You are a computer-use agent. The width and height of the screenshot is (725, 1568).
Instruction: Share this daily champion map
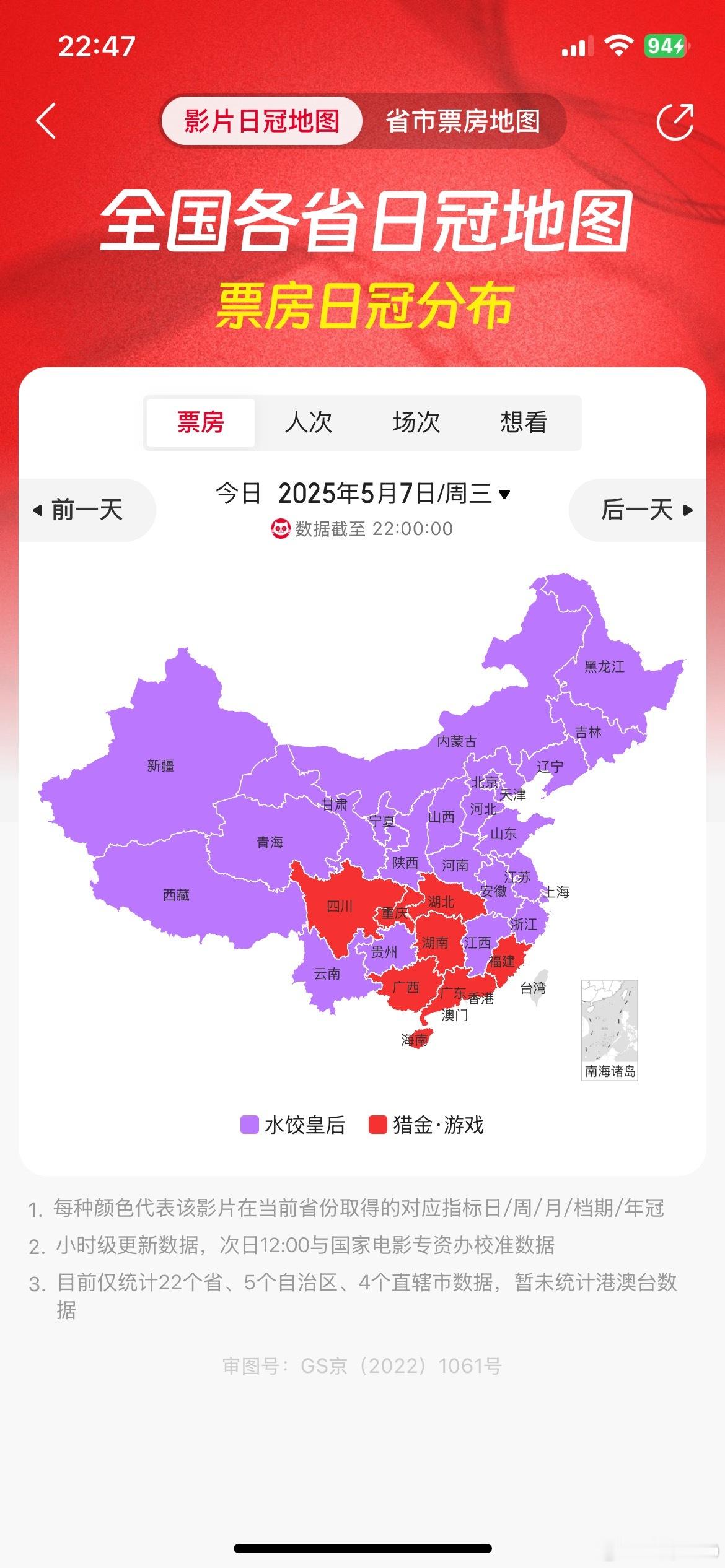(675, 122)
